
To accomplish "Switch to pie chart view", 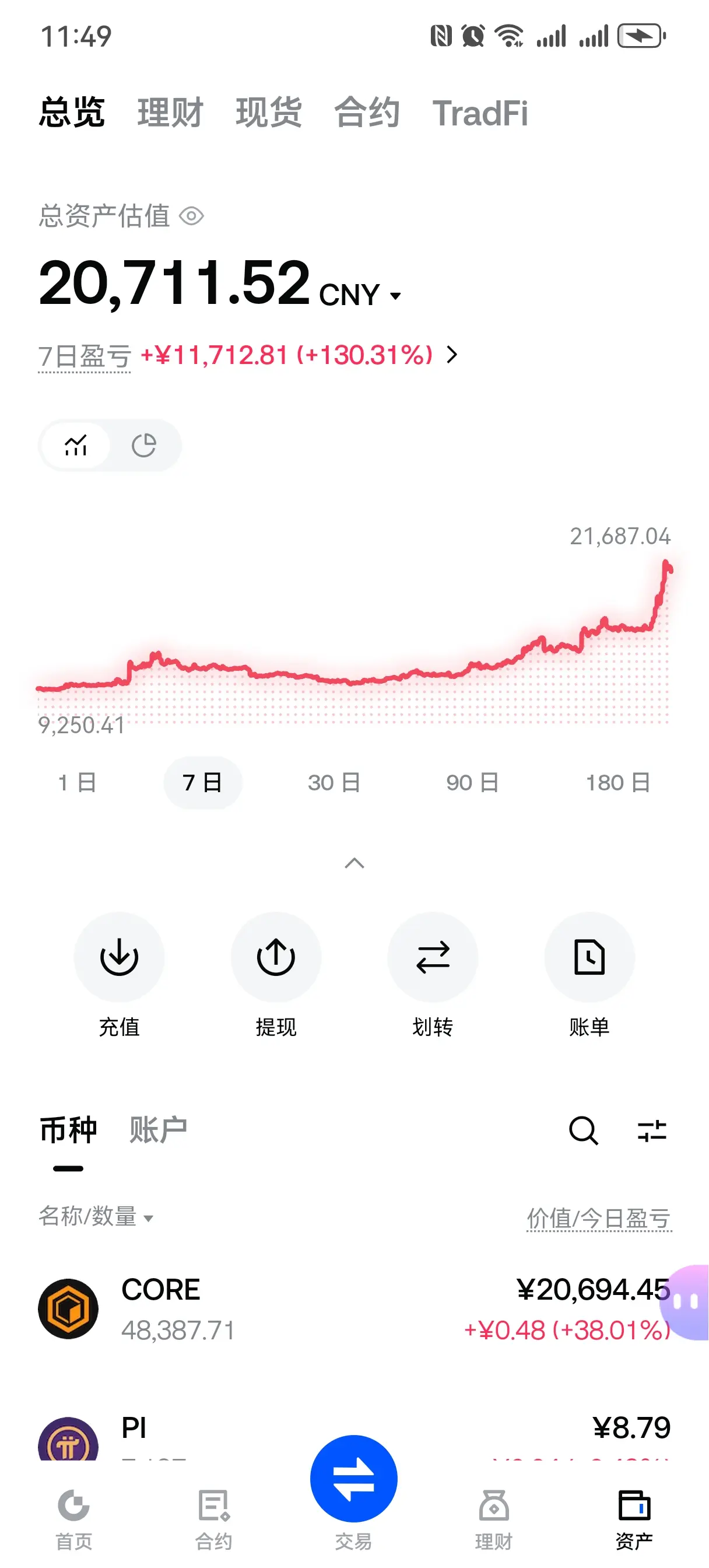I will [144, 446].
